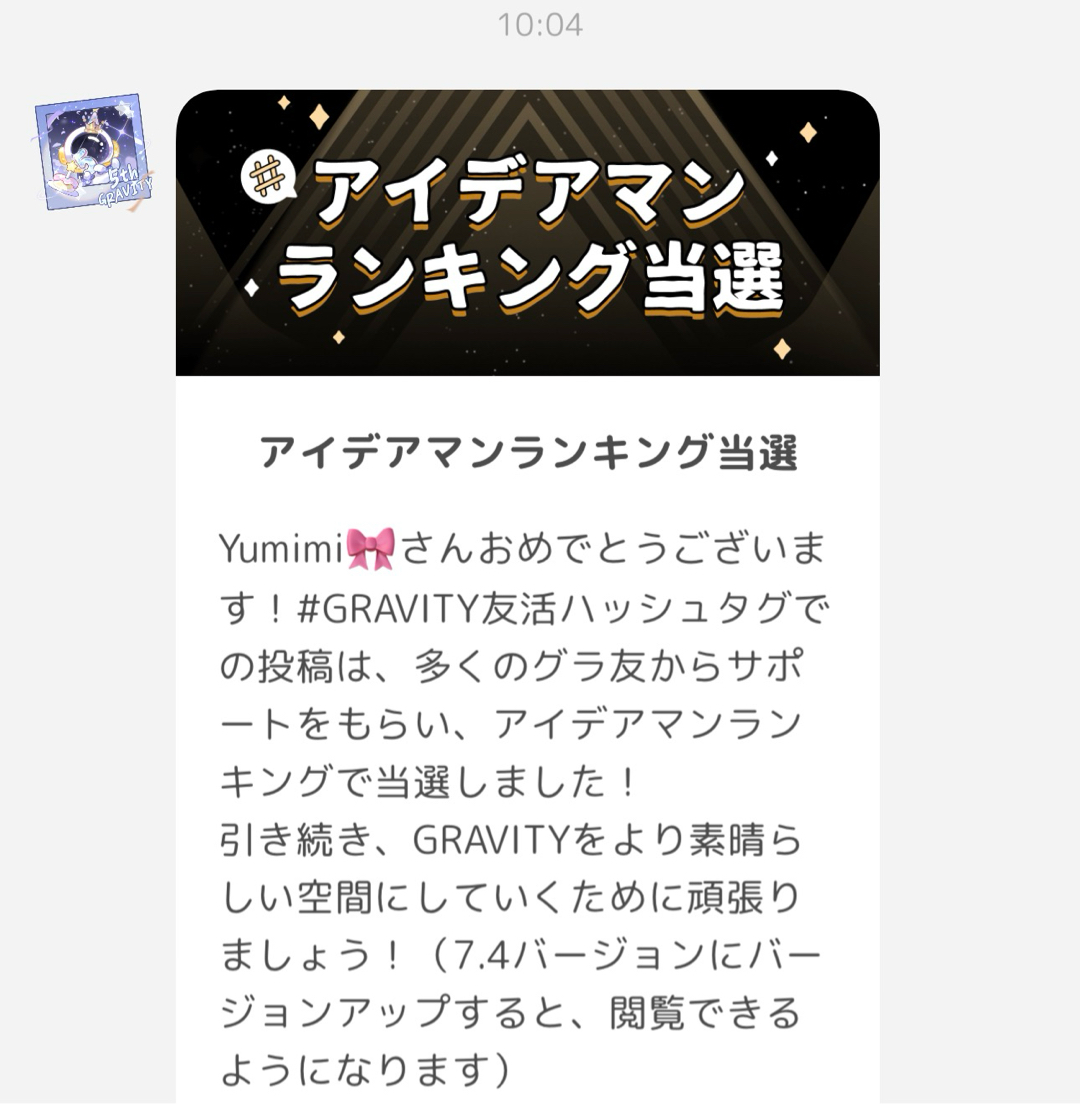Open the GRAVITY sender's profile avatar
Image resolution: width=1080 pixels, height=1104 pixels.
tap(94, 152)
